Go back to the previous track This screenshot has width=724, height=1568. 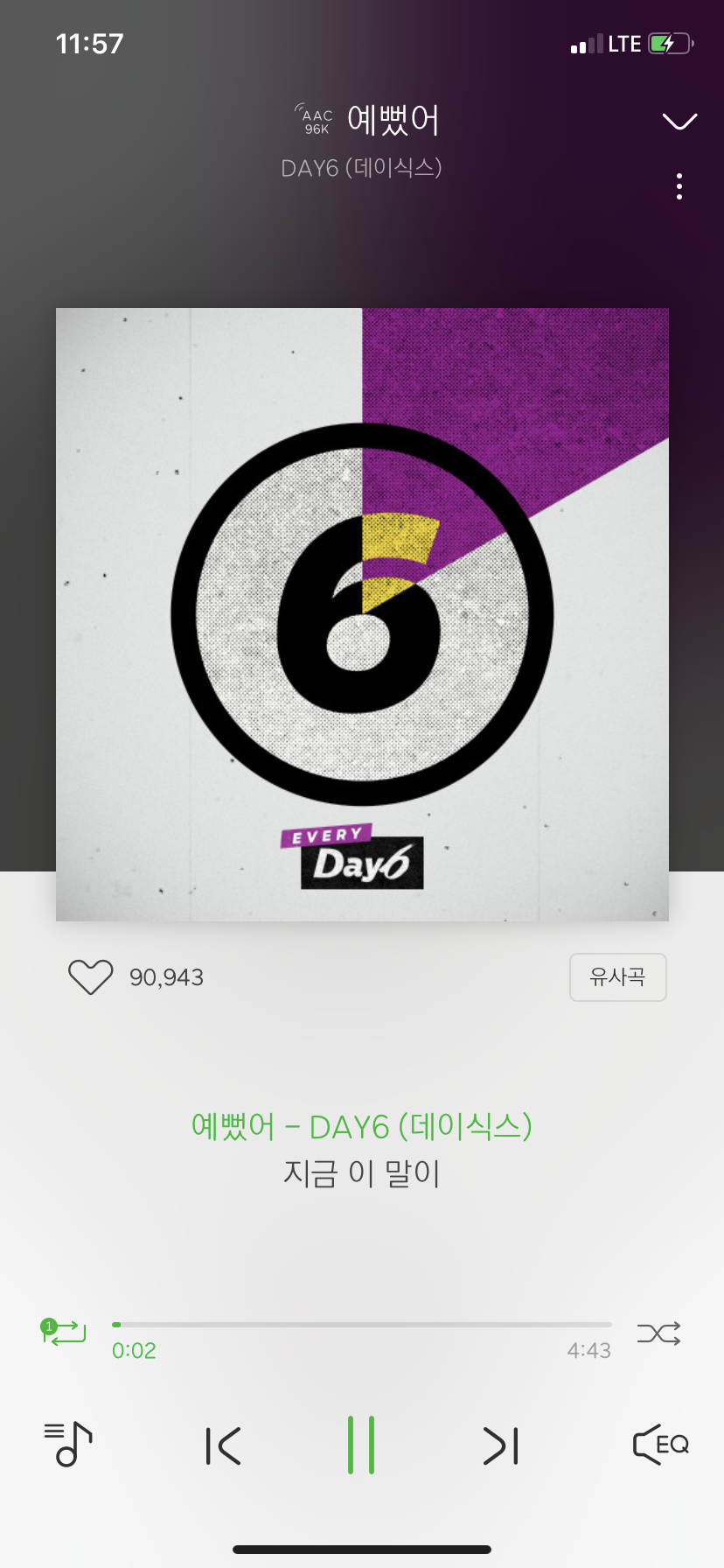pyautogui.click(x=224, y=1445)
